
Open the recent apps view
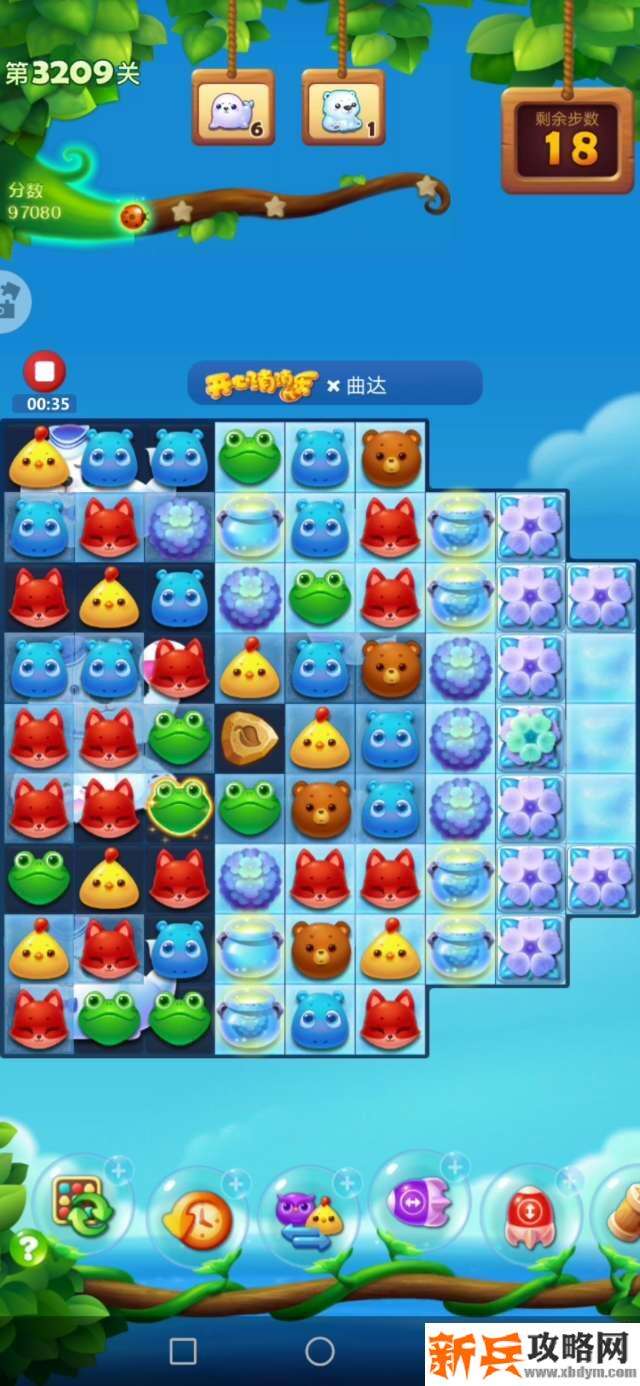(x=183, y=1352)
